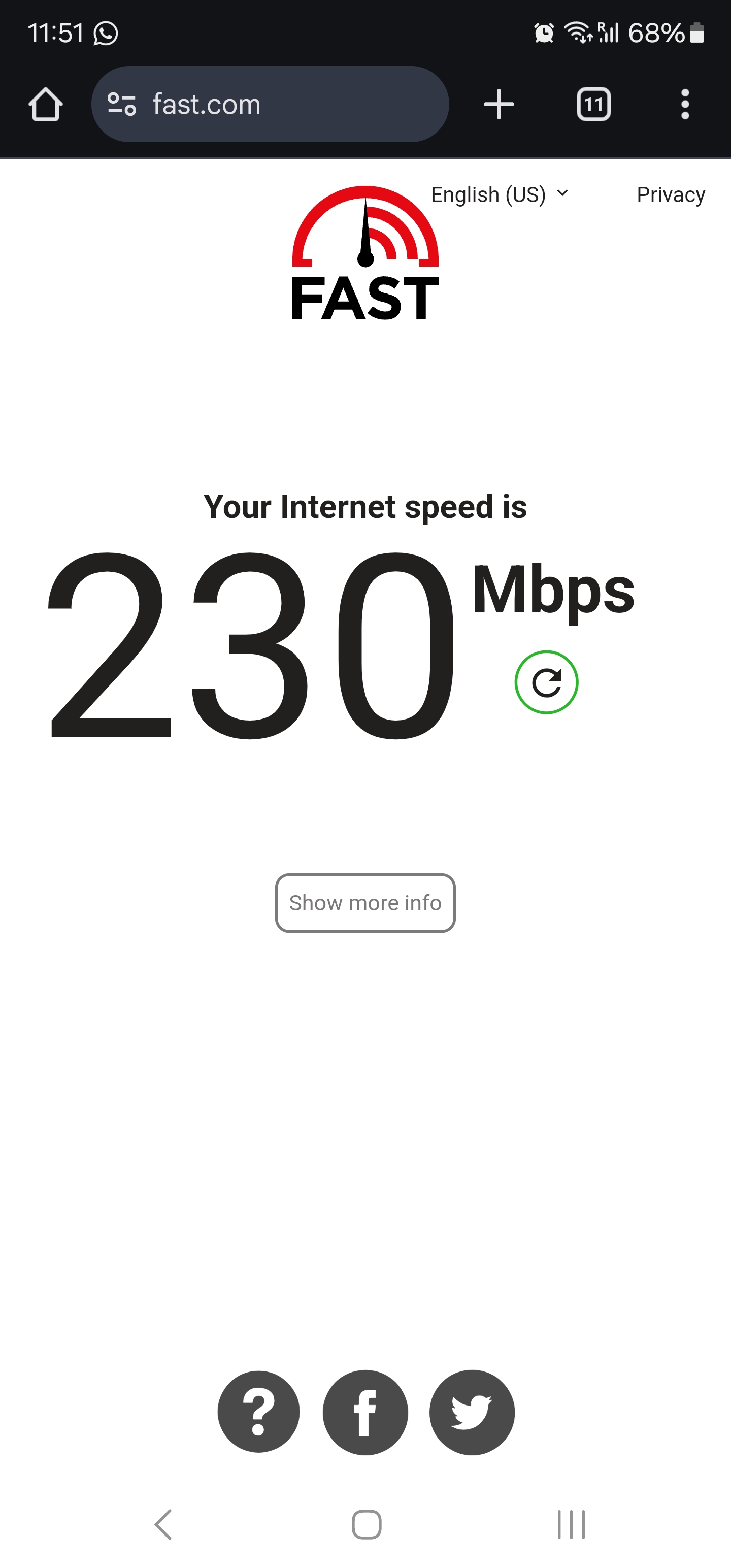
Task: Open the browser three-dot menu
Action: [685, 104]
